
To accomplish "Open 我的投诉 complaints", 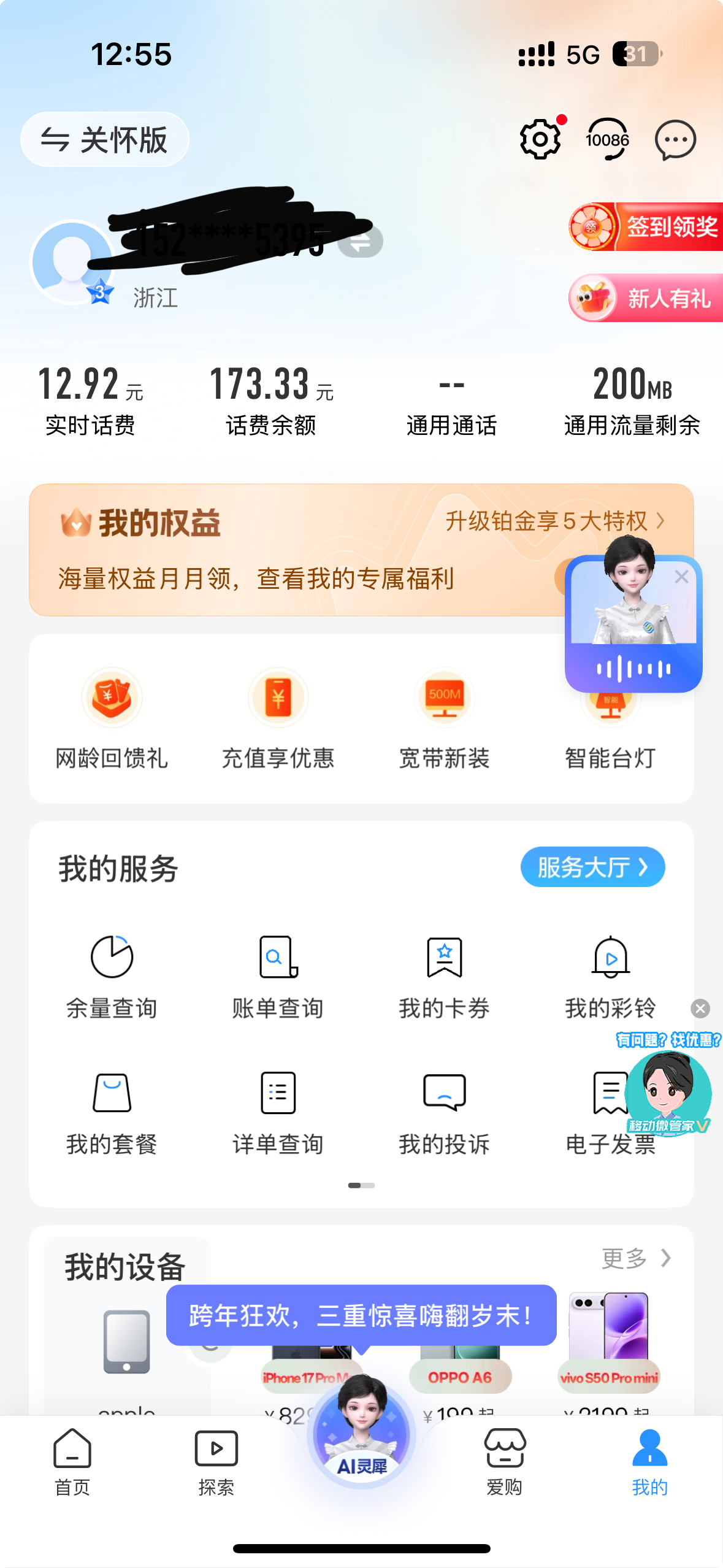I will 444,1113.
